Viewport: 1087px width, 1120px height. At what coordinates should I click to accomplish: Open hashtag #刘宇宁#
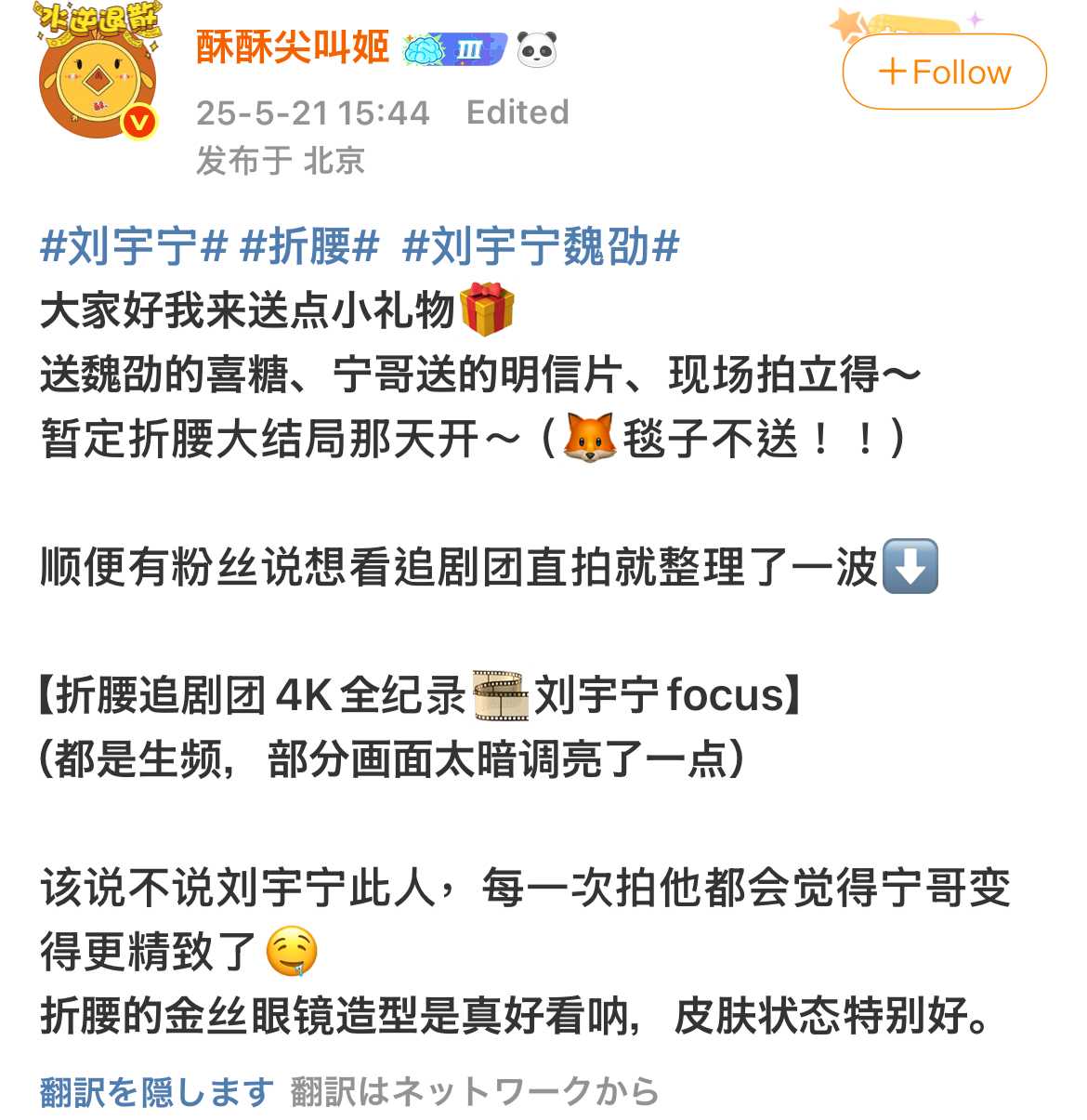[134, 247]
